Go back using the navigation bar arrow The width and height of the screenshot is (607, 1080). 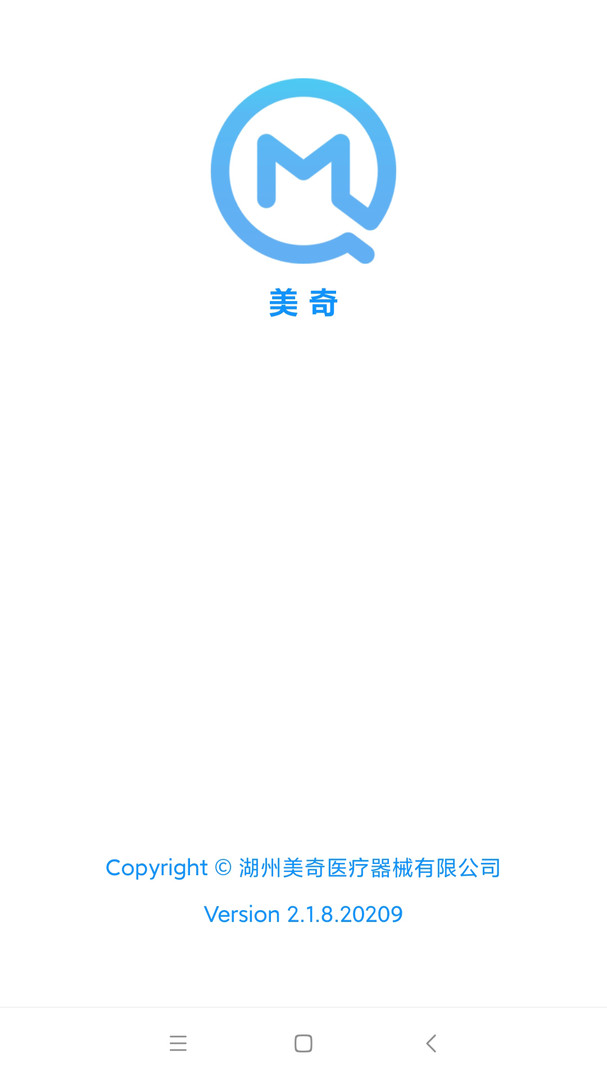coord(431,1043)
